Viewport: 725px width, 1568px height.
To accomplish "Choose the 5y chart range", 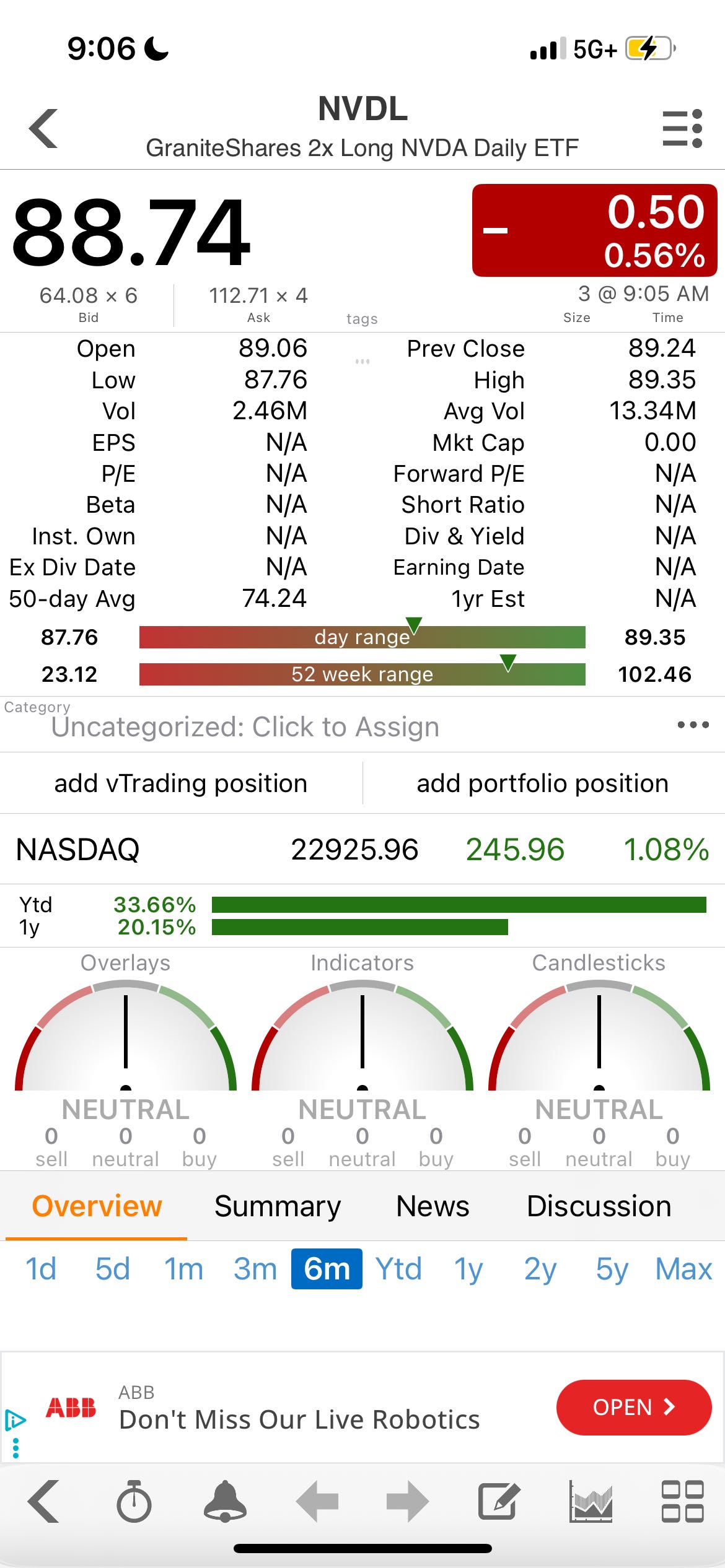I will tap(612, 1270).
